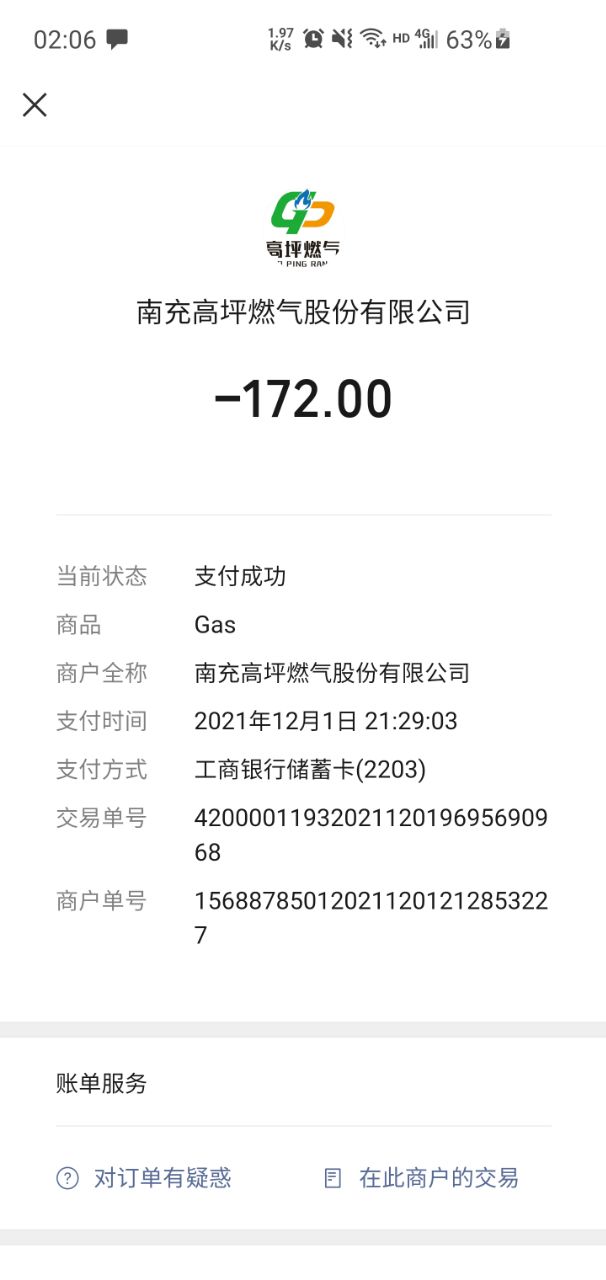Image resolution: width=606 pixels, height=1280 pixels.
Task: Open 对订单有疑惑 help link
Action: [x=145, y=1178]
